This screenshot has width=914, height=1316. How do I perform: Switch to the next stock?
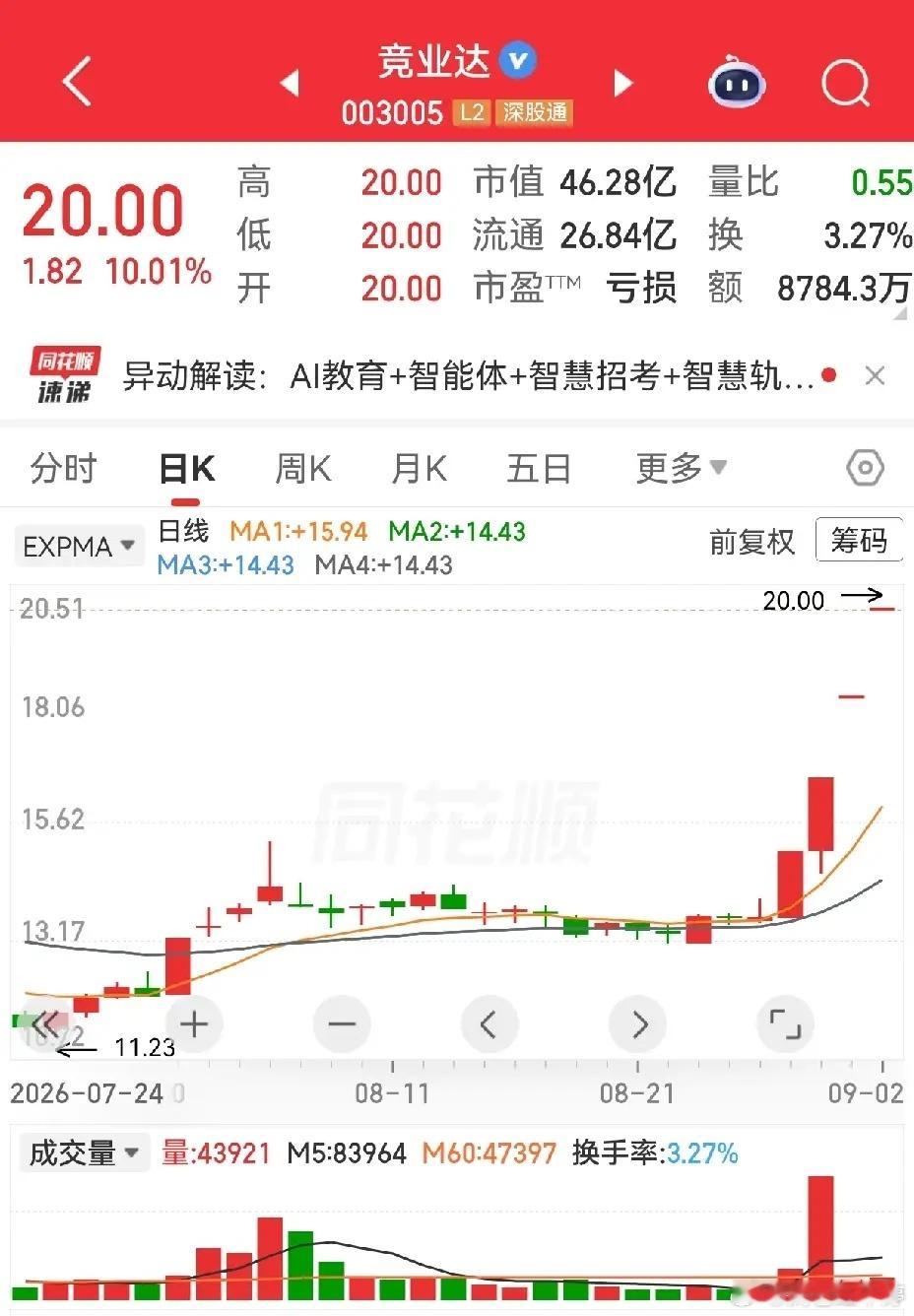622,83
